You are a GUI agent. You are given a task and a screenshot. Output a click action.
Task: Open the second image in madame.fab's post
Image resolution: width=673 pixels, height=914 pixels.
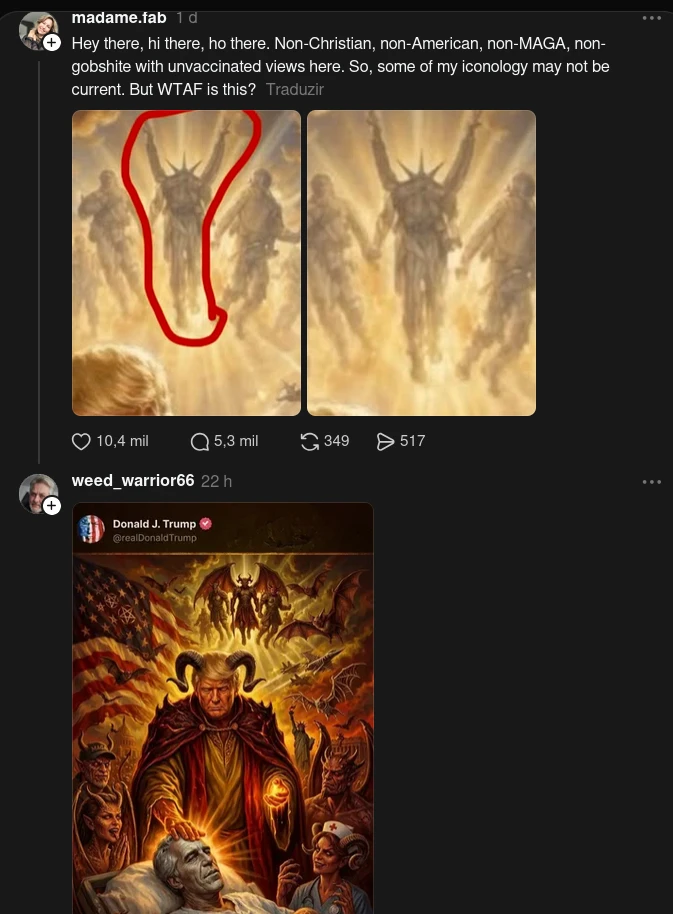click(x=421, y=262)
